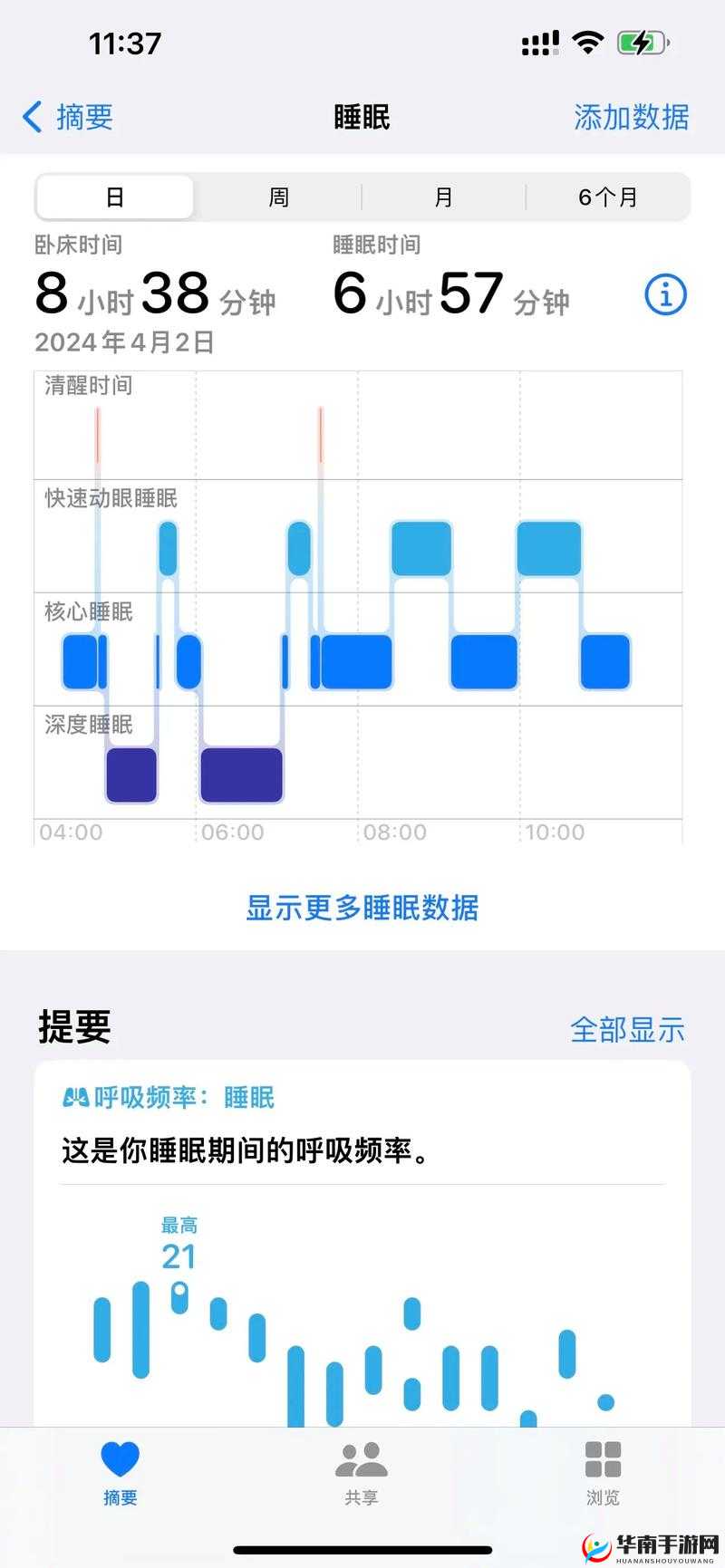Select the 月 monthly tab
Image resolution: width=725 pixels, height=1568 pixels.
pyautogui.click(x=443, y=196)
